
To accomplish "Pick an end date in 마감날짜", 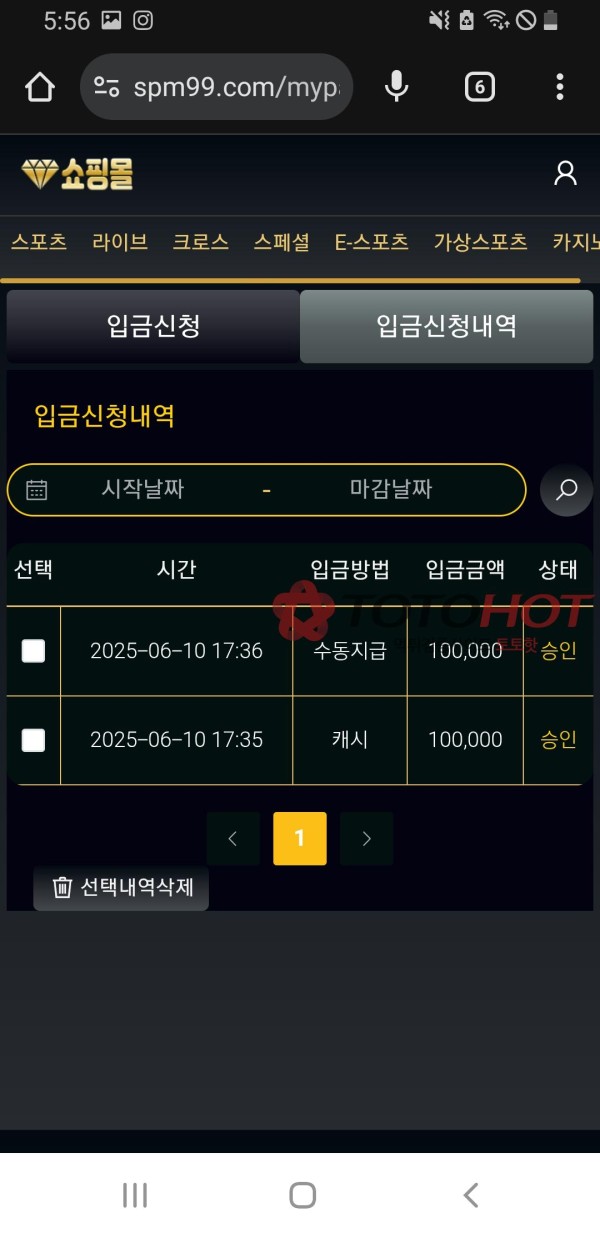I will [390, 490].
